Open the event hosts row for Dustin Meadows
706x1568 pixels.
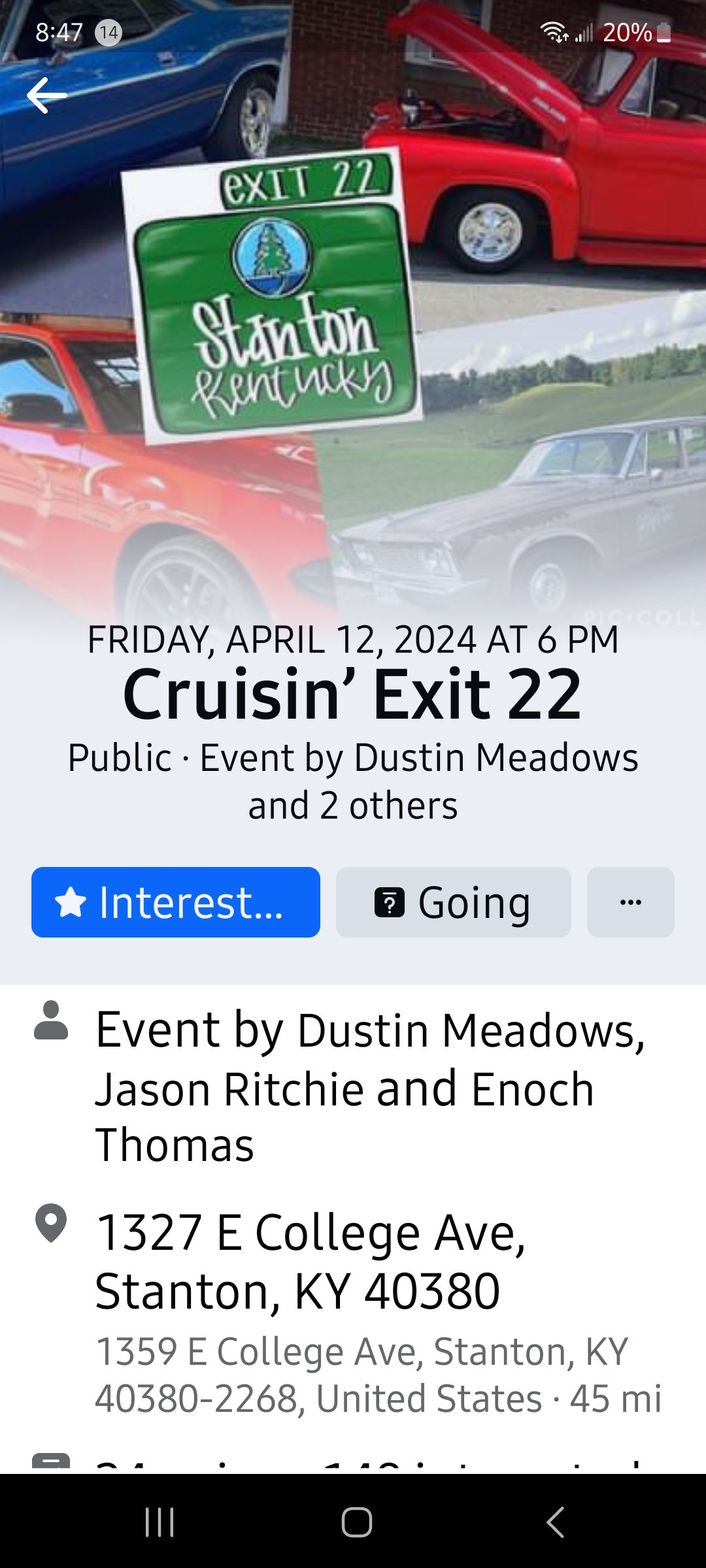point(353,1087)
